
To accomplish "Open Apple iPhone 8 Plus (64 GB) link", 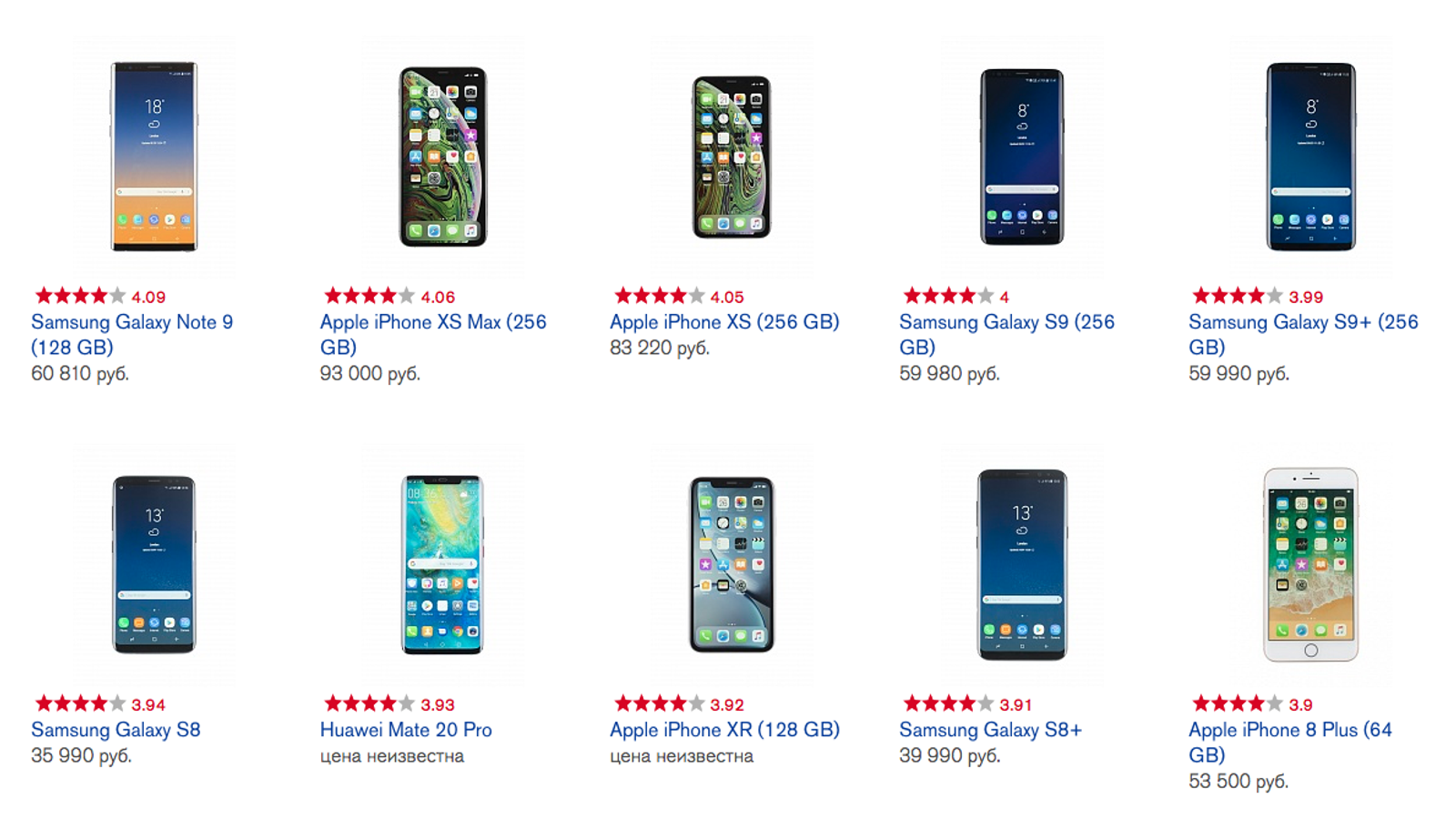I will pyautogui.click(x=1289, y=730).
